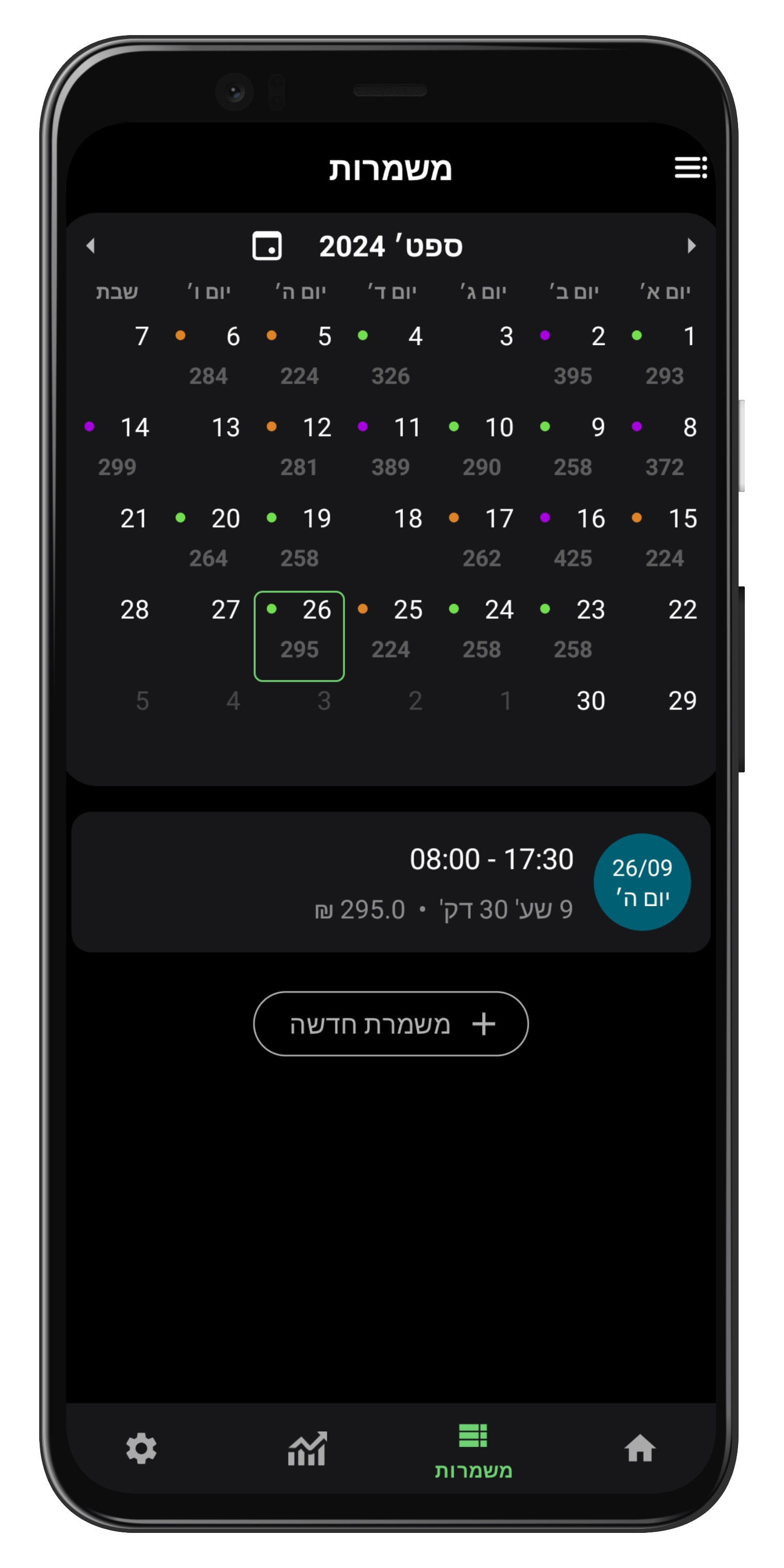Choose September 20 showing 264
The image size is (784, 1568).
point(207,537)
